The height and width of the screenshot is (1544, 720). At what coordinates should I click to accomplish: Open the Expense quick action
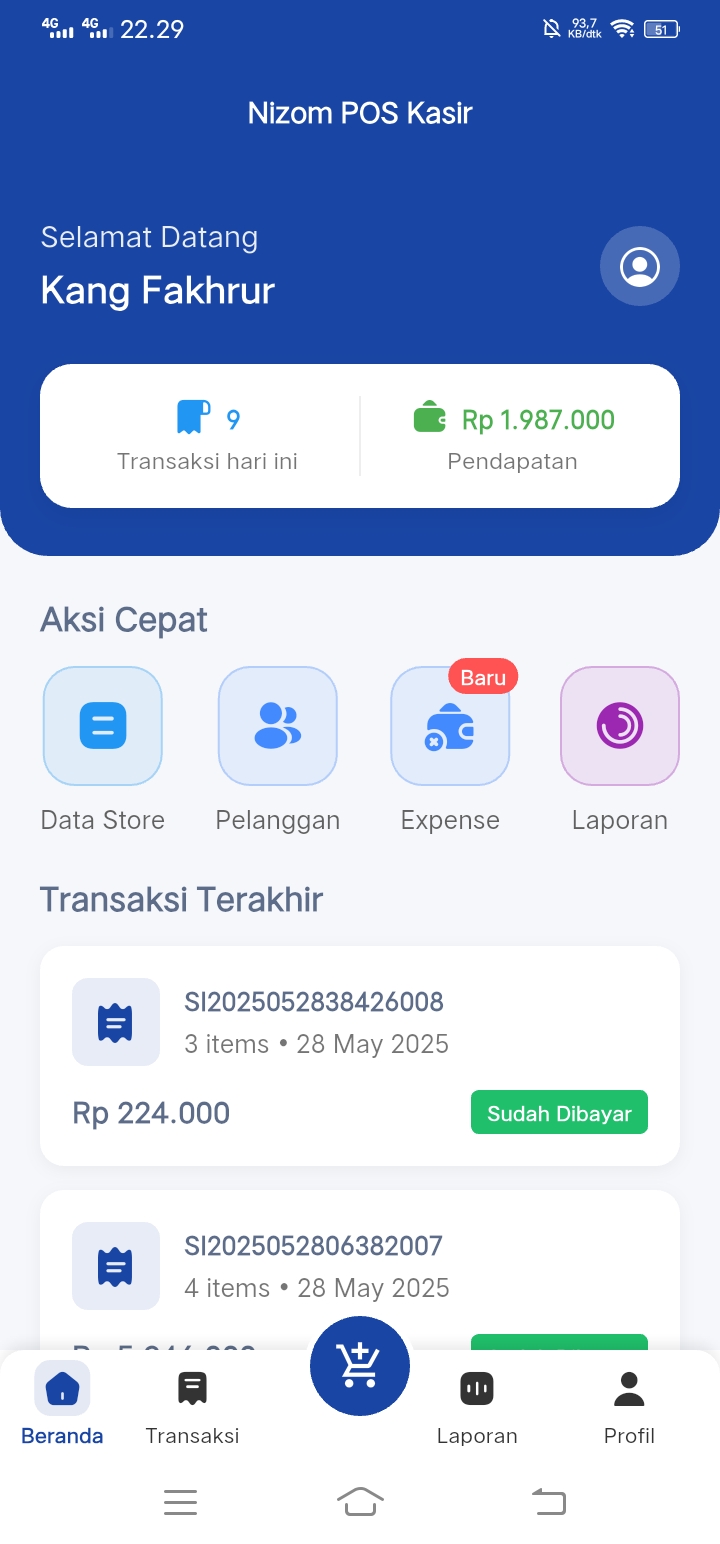[x=450, y=726]
